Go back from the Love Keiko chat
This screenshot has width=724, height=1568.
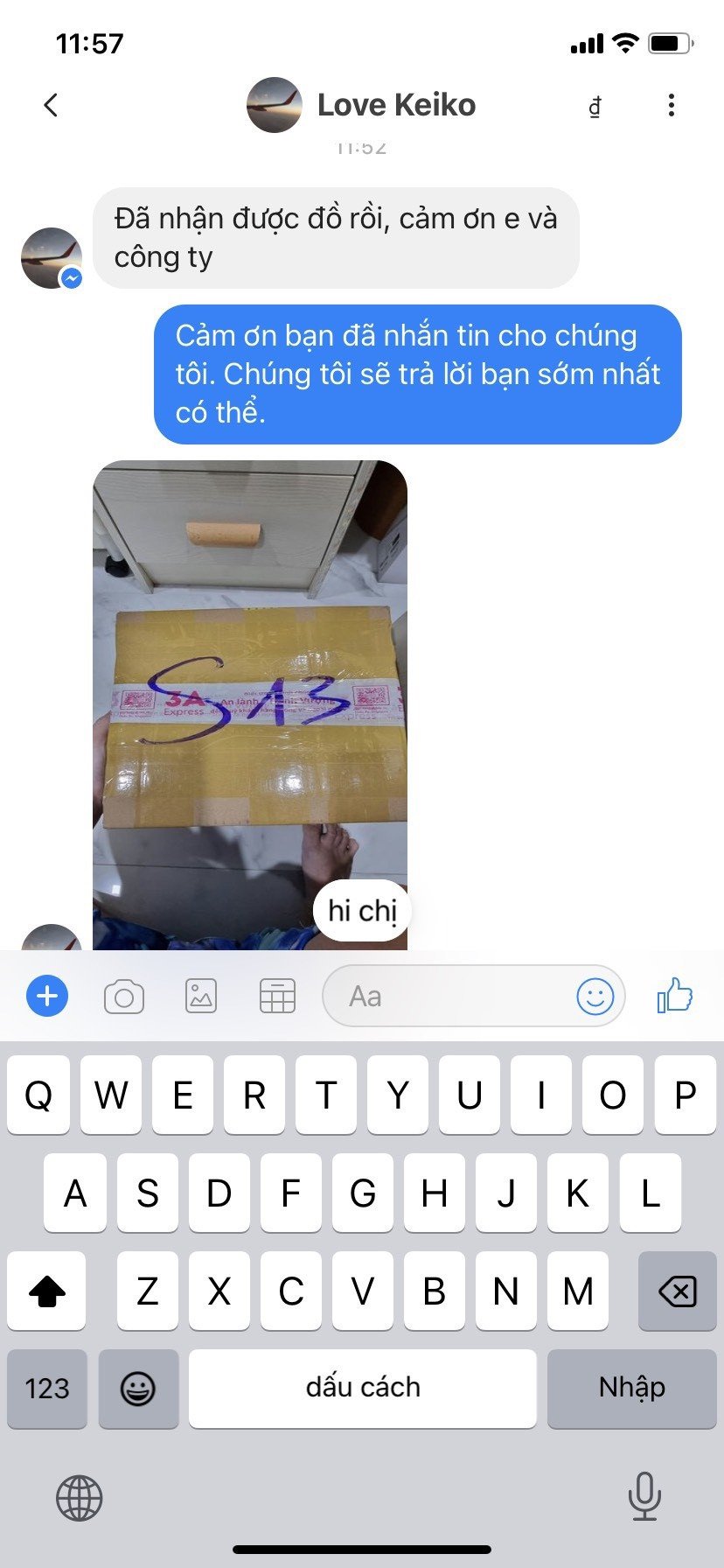click(x=51, y=106)
